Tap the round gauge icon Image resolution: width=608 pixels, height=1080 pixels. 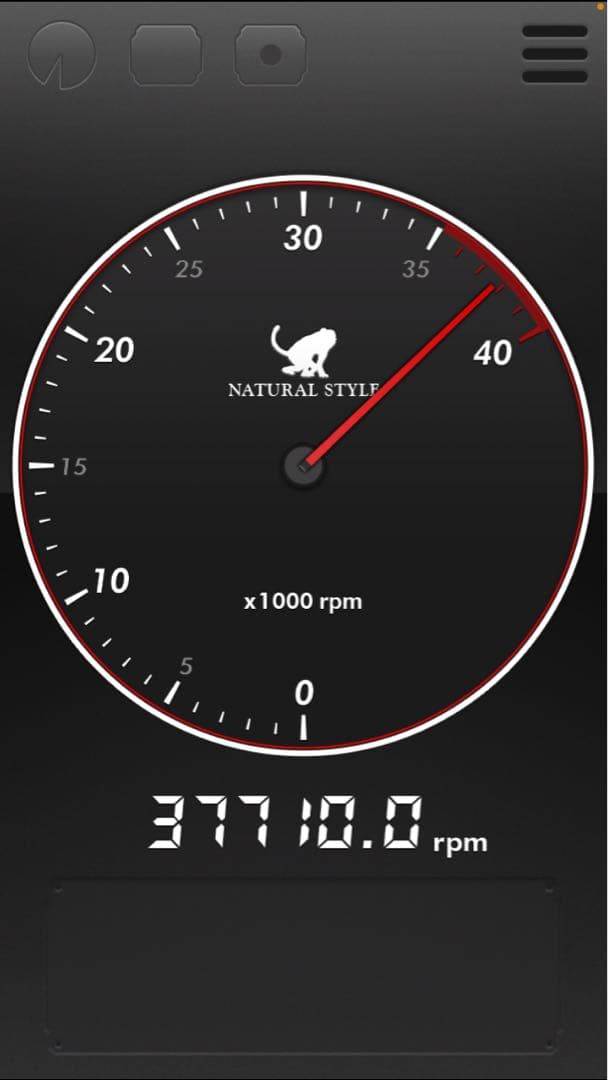coord(62,54)
